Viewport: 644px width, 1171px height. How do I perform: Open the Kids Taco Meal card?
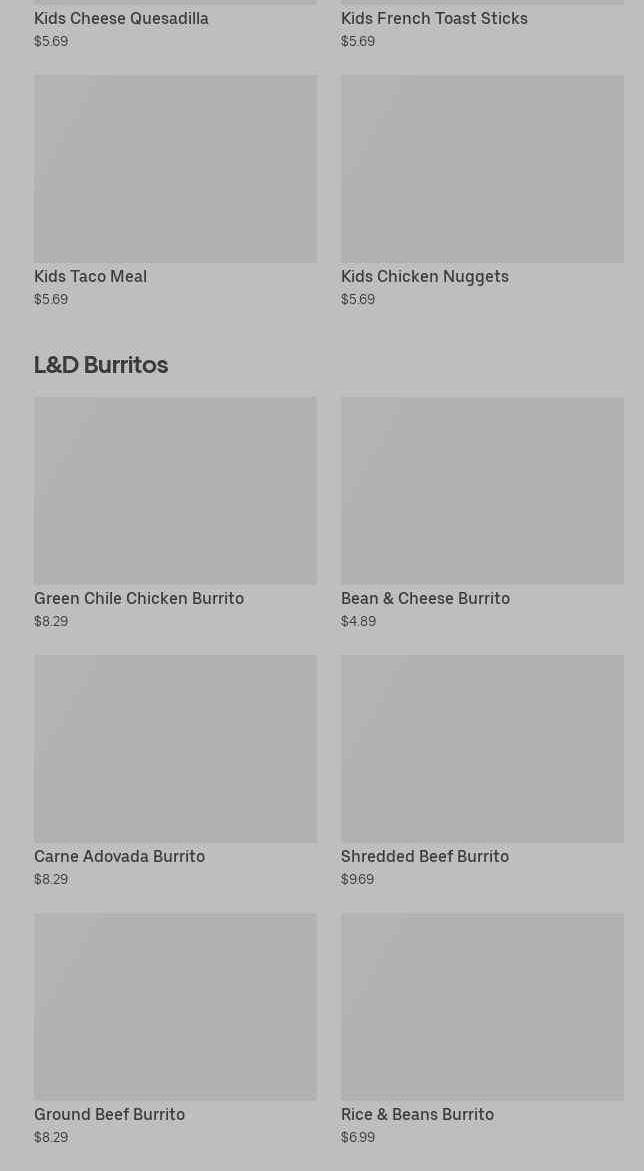175,191
